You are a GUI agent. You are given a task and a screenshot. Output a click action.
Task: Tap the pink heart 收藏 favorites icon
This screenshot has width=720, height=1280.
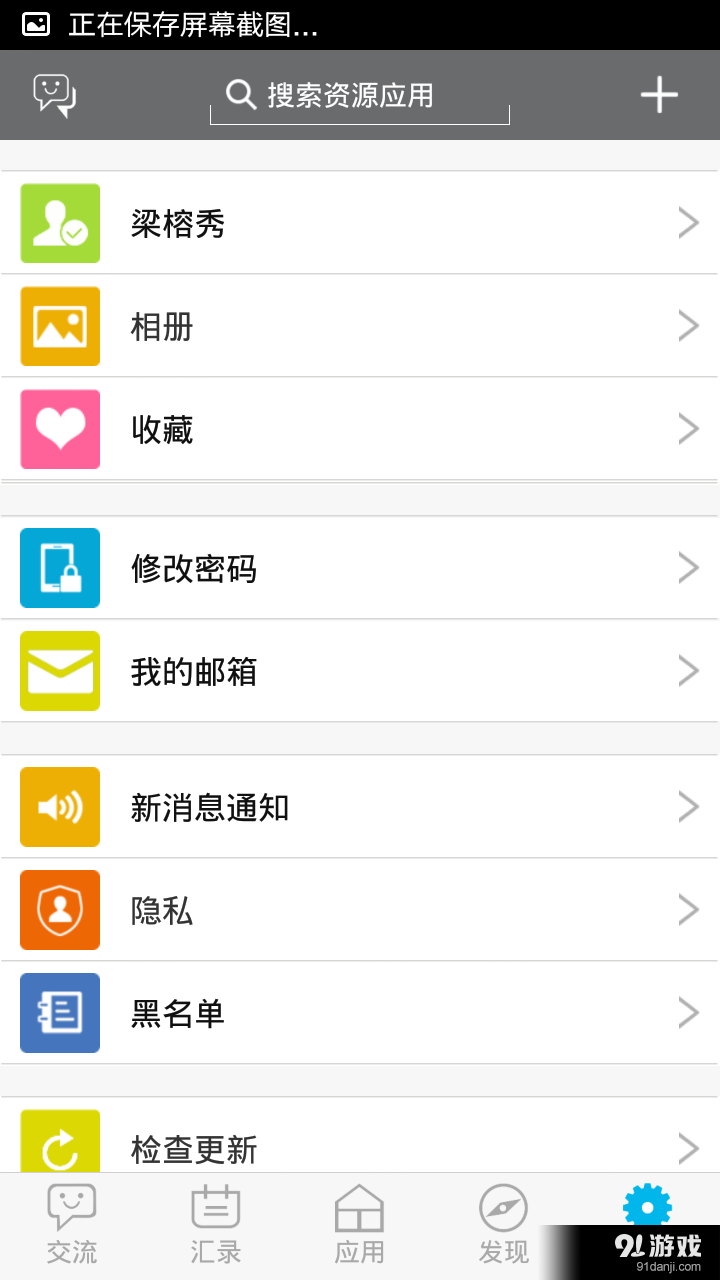pyautogui.click(x=59, y=428)
